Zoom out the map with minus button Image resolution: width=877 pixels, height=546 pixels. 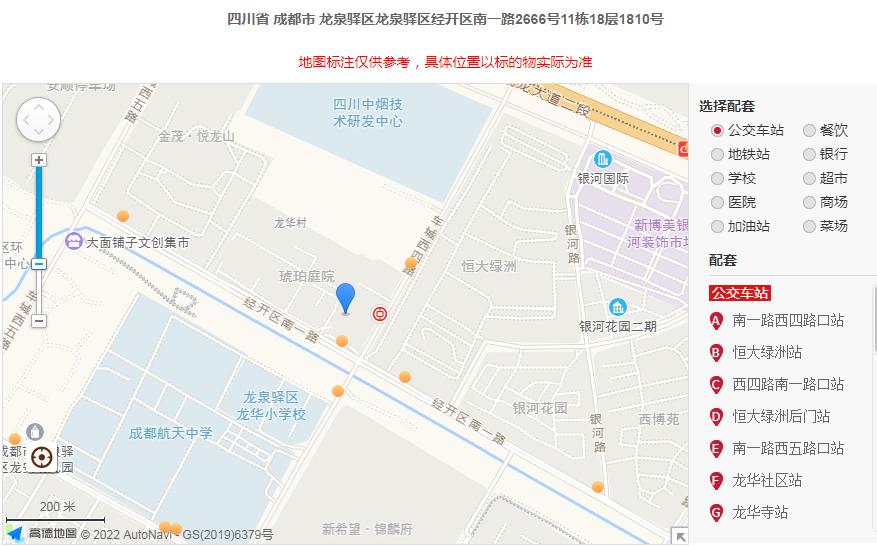point(39,321)
